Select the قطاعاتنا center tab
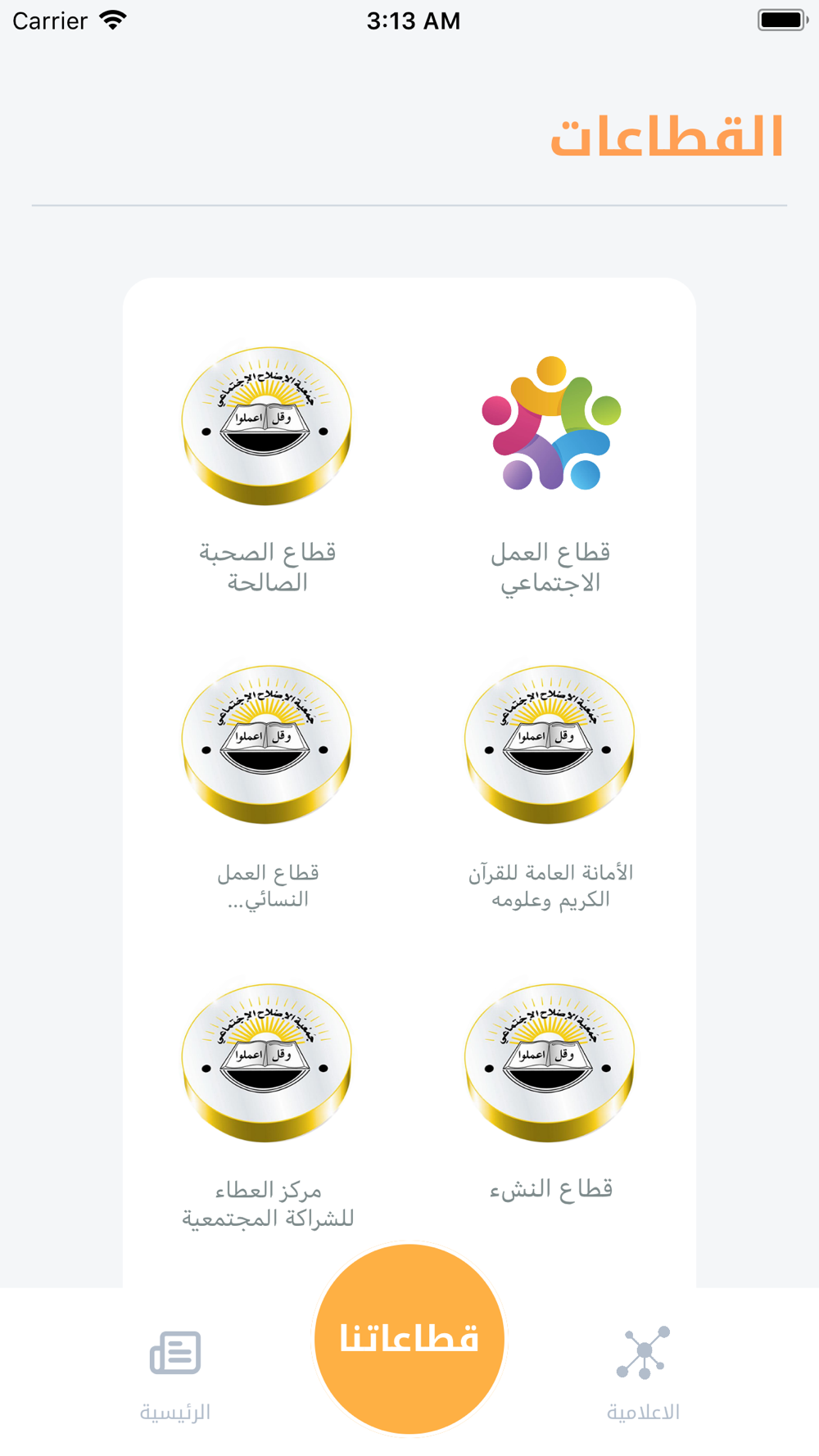The height and width of the screenshot is (1456, 819). (x=409, y=1339)
